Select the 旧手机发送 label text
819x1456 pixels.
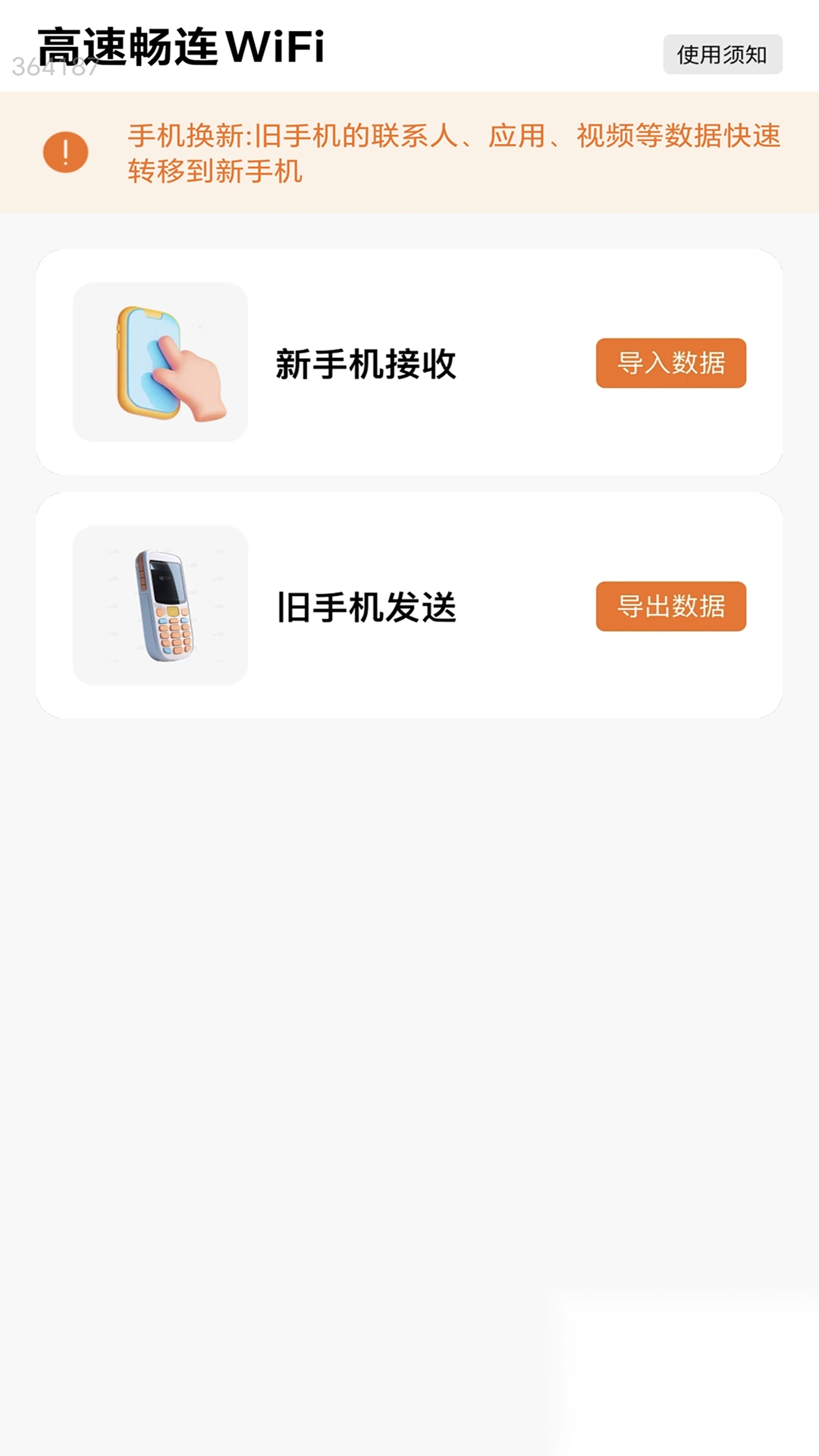click(366, 607)
